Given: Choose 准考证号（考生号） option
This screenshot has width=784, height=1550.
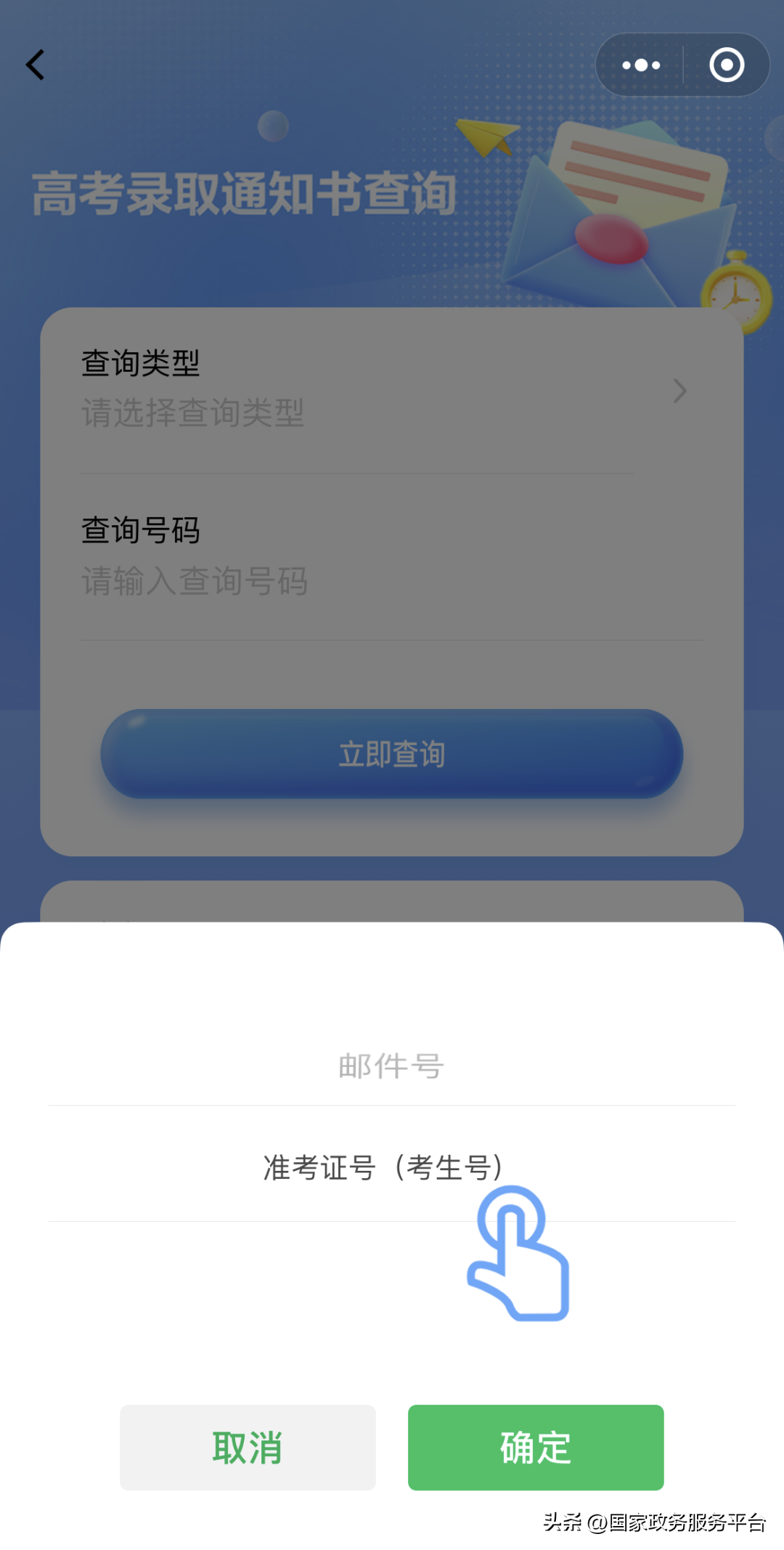Looking at the screenshot, I should pyautogui.click(x=383, y=1167).
